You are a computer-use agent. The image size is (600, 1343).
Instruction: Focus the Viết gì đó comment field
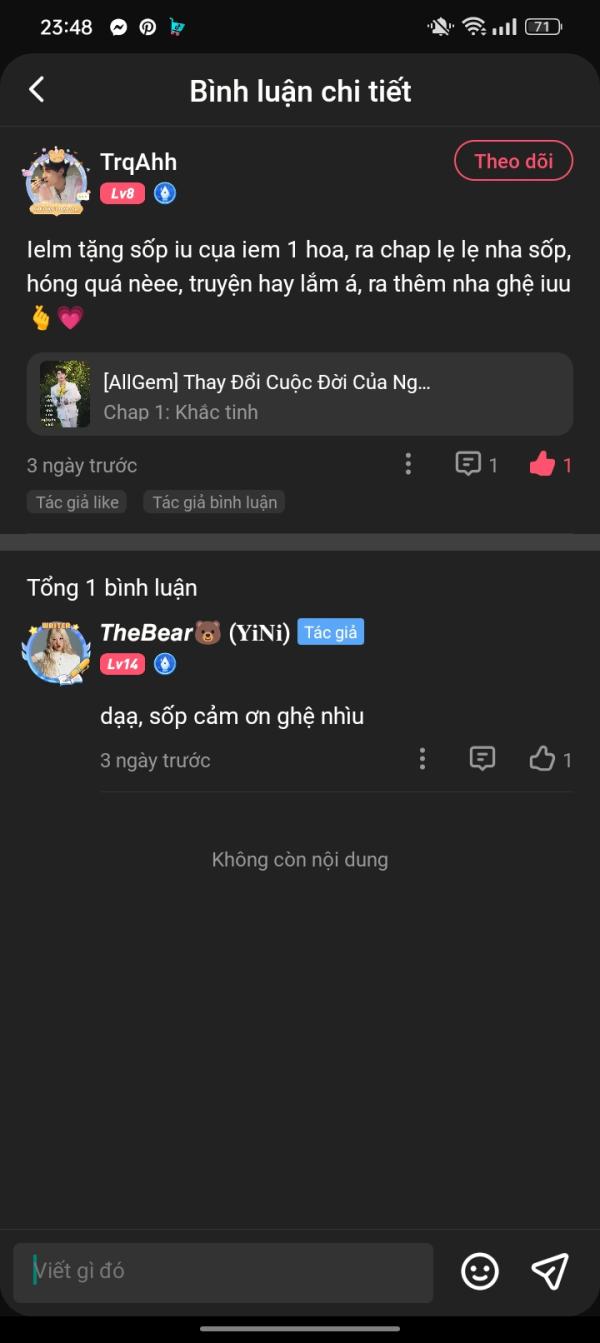(x=223, y=1272)
